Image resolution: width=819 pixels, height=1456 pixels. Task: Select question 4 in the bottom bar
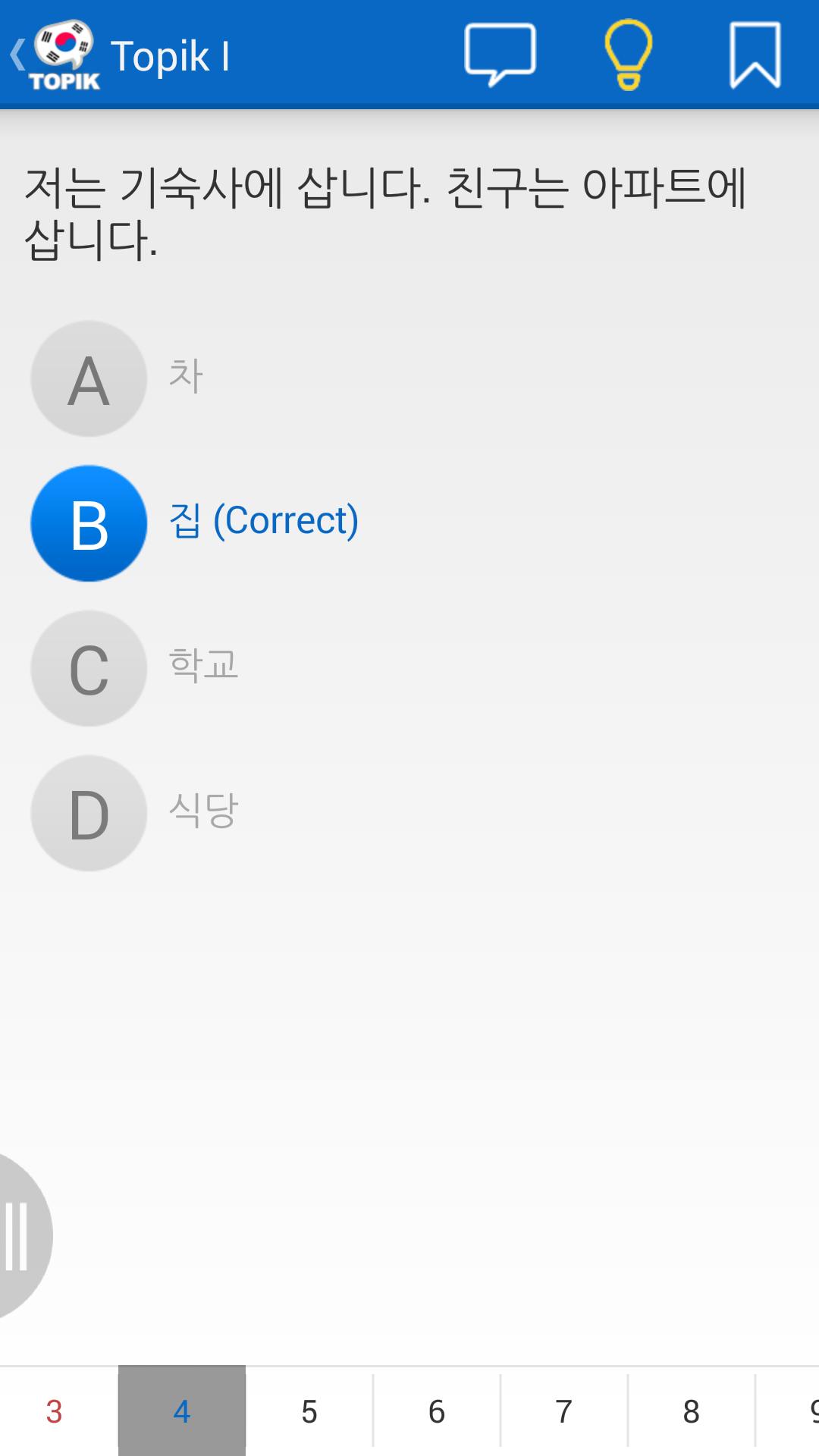(x=181, y=1411)
